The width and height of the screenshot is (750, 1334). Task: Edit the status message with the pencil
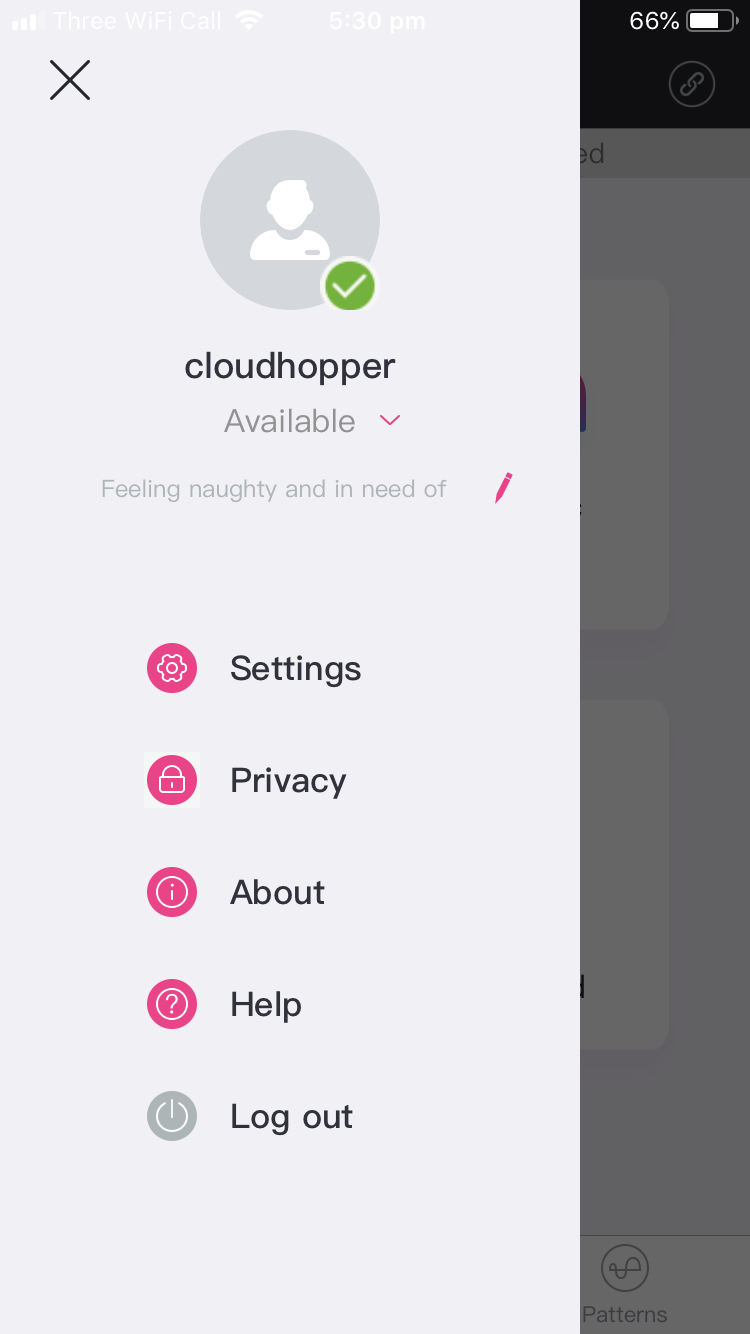click(504, 488)
